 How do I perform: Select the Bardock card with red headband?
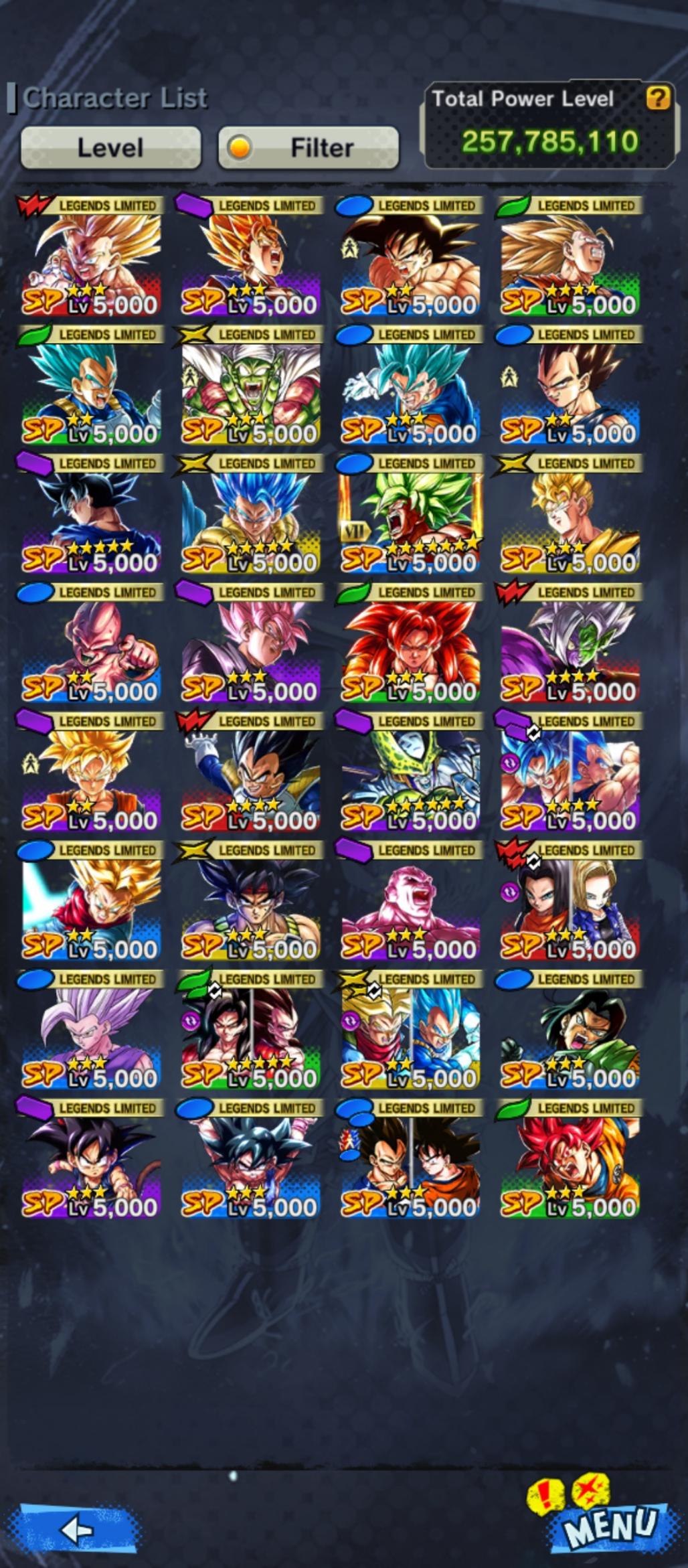[250, 904]
